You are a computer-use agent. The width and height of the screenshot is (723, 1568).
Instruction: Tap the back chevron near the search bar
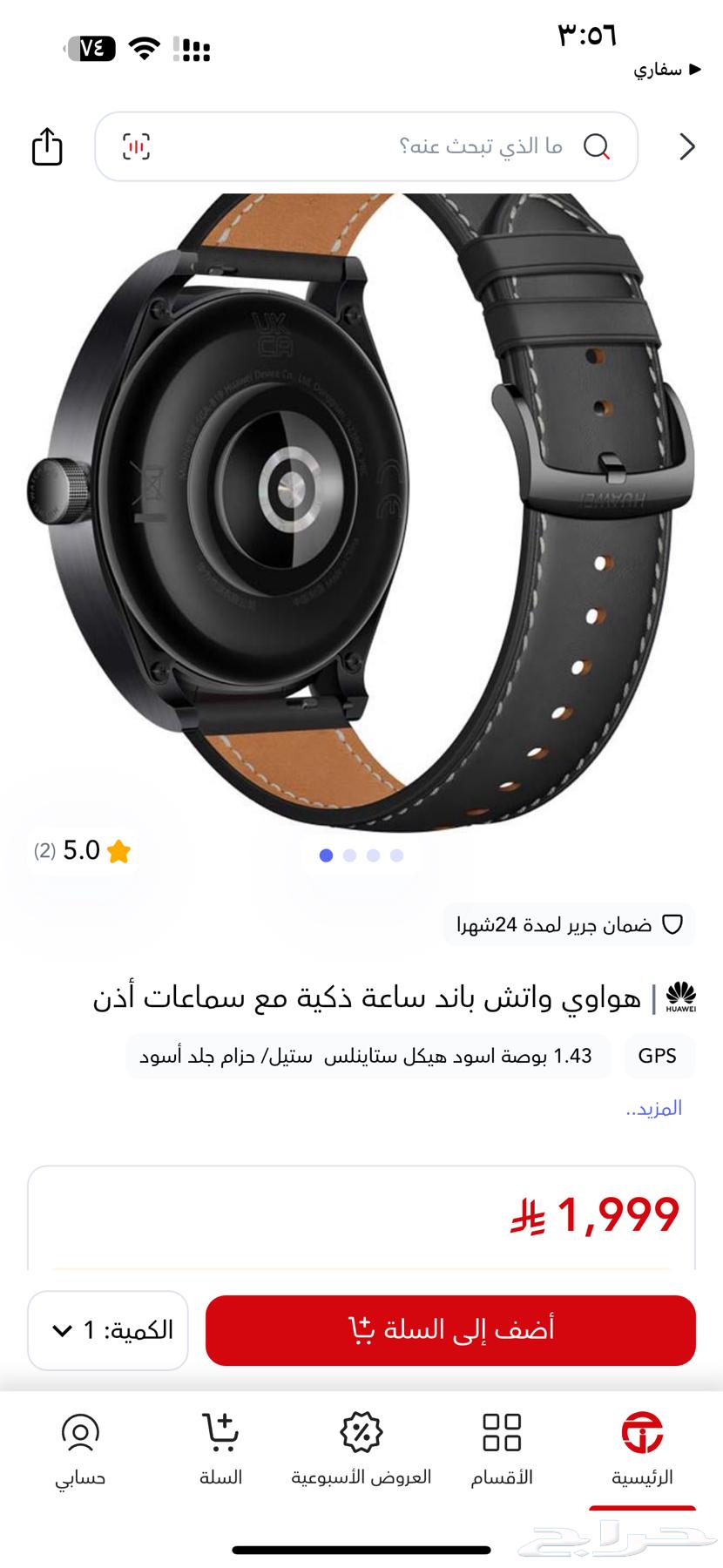(686, 147)
